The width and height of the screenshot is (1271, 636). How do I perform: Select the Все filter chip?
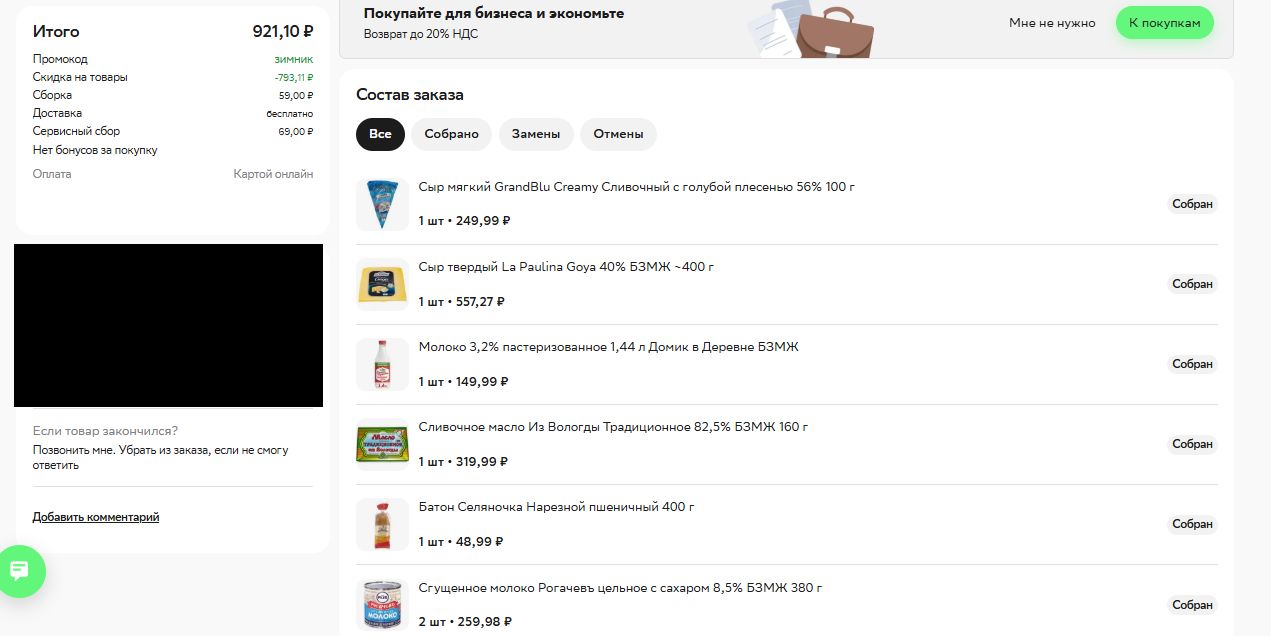380,134
